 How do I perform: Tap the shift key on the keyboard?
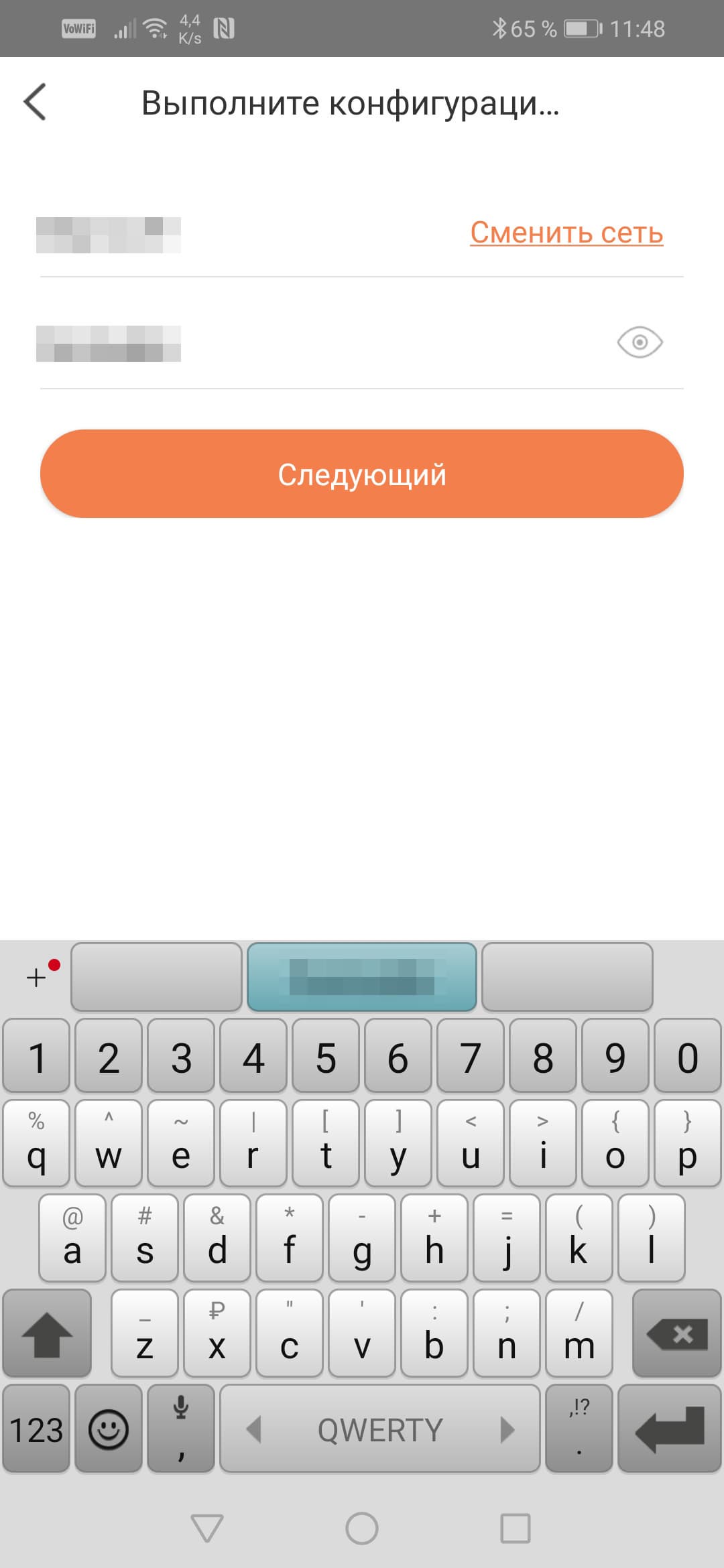click(47, 1333)
